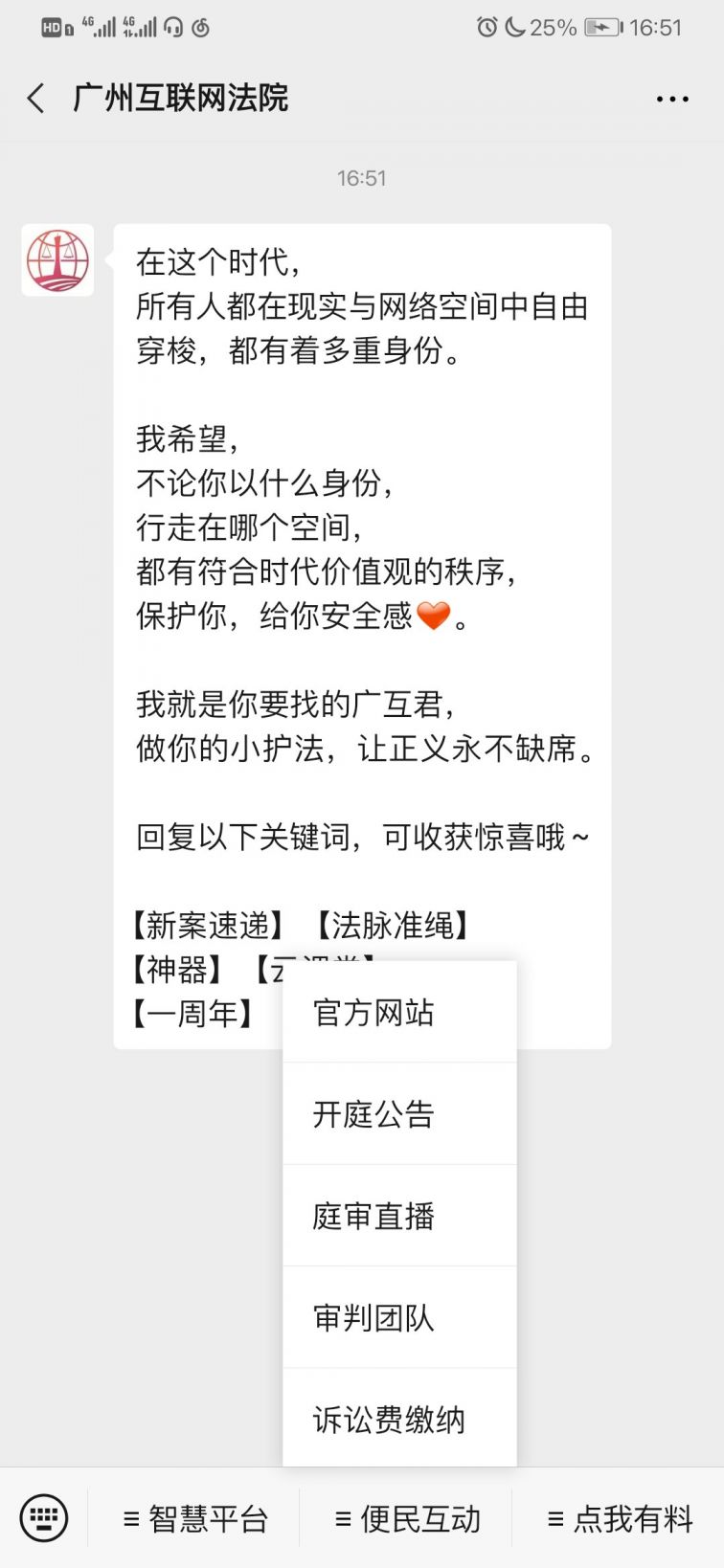724x1568 pixels.
Task: Expand the 点我有料 bottom menu
Action: [620, 1519]
